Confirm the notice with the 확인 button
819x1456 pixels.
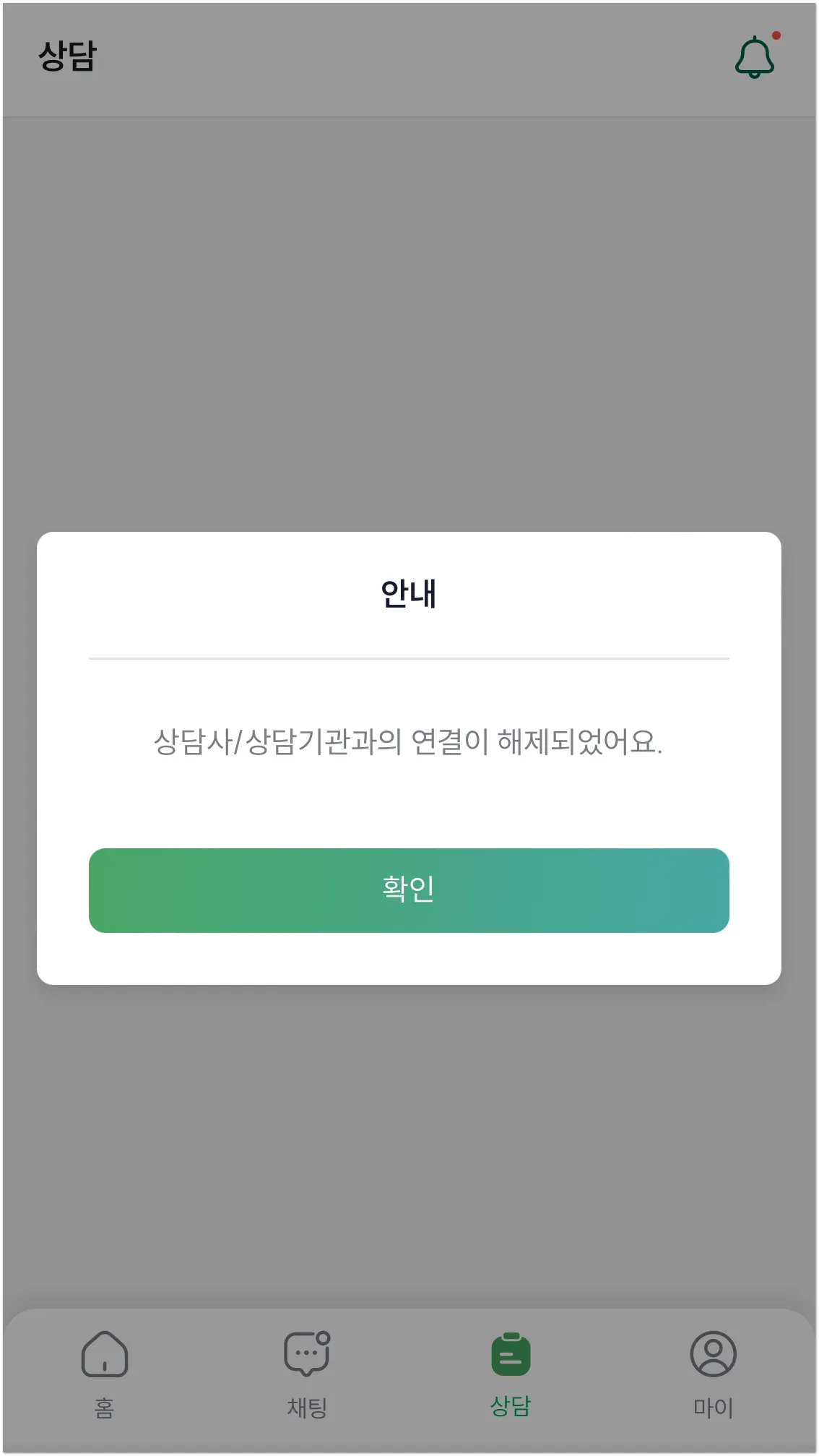(409, 889)
